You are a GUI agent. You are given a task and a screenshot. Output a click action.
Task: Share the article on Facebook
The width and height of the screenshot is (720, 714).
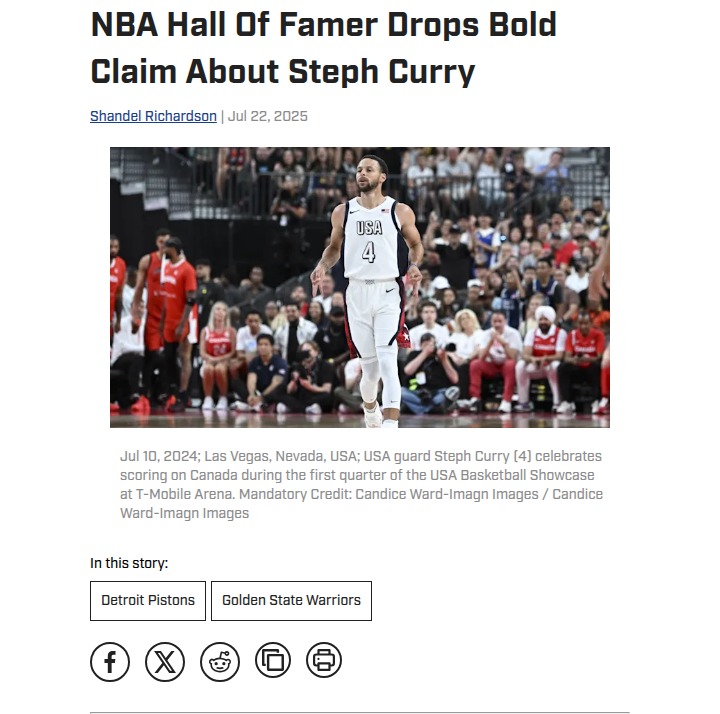(110, 661)
